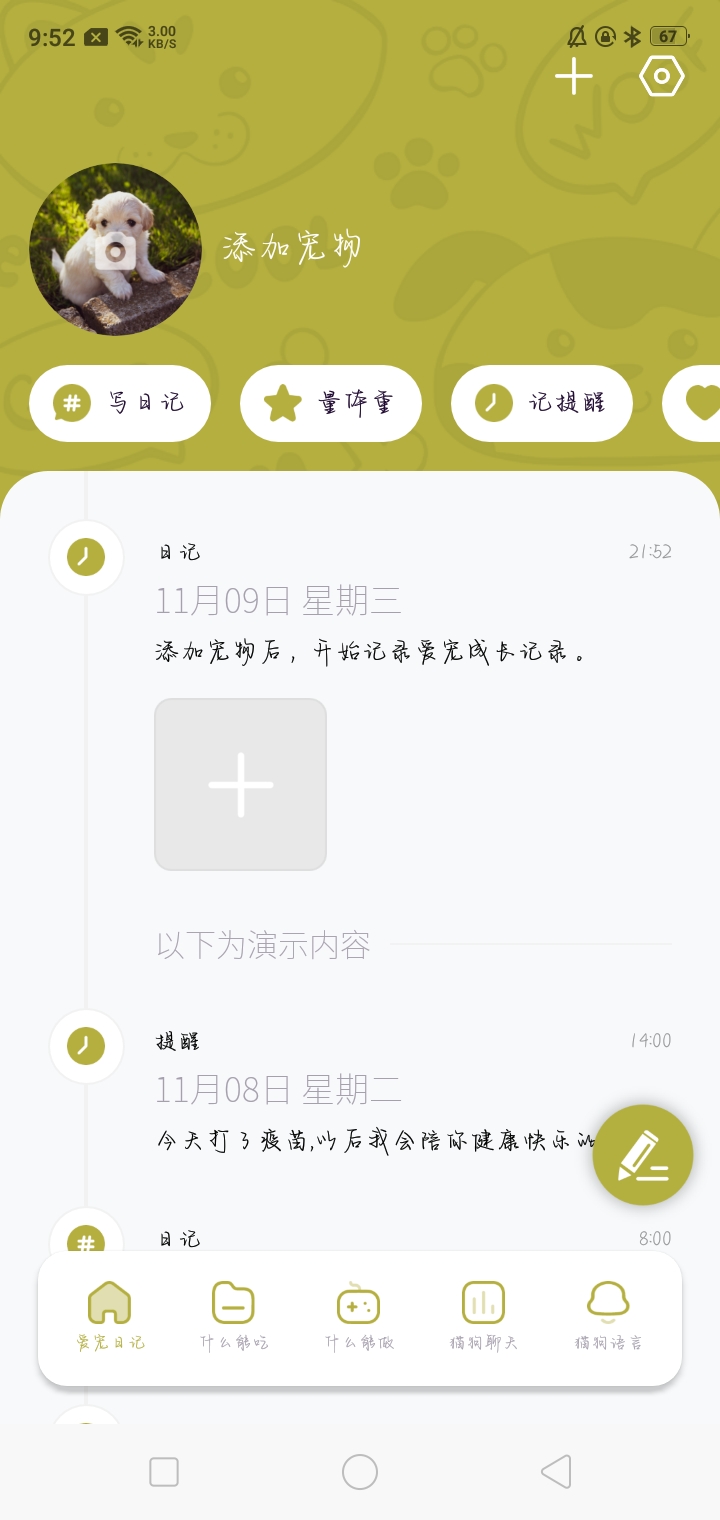720x1520 pixels.
Task: Add a photo to the 11月09日 diary entry
Action: pyautogui.click(x=240, y=784)
